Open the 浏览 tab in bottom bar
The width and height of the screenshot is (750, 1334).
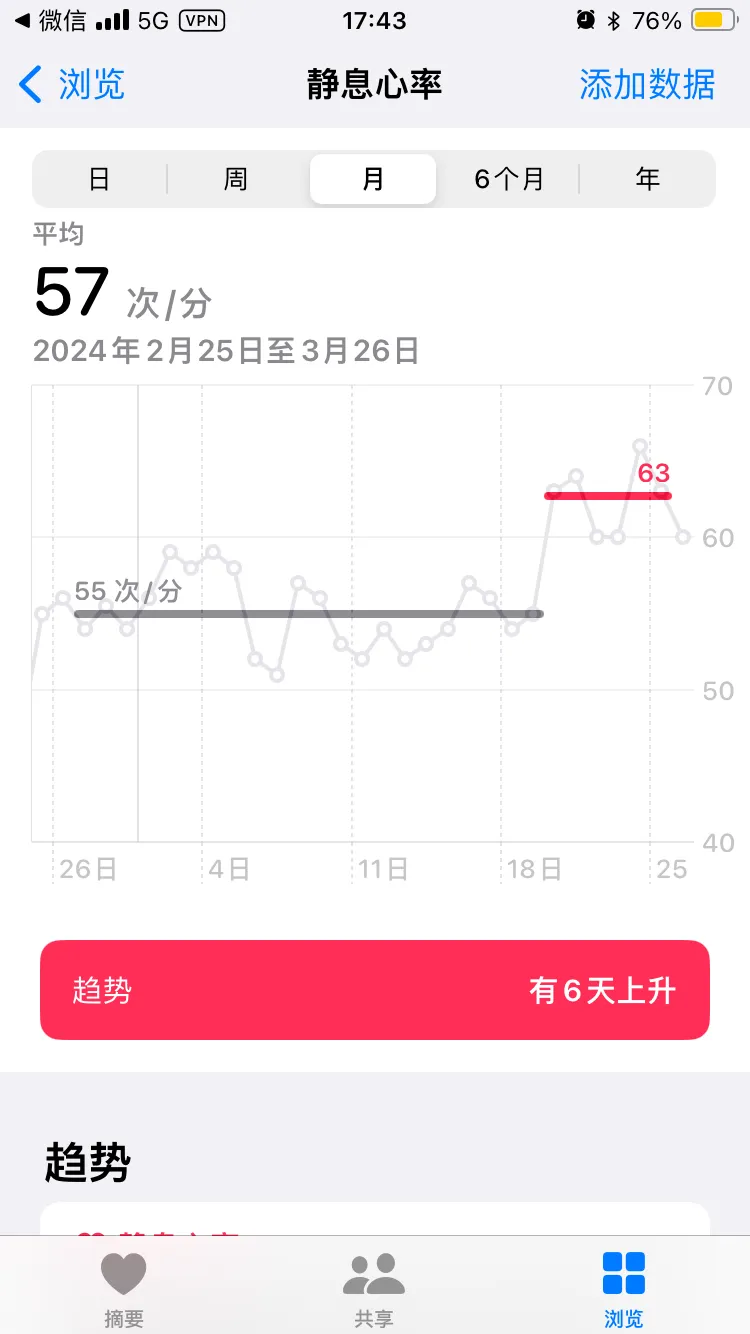(624, 1288)
